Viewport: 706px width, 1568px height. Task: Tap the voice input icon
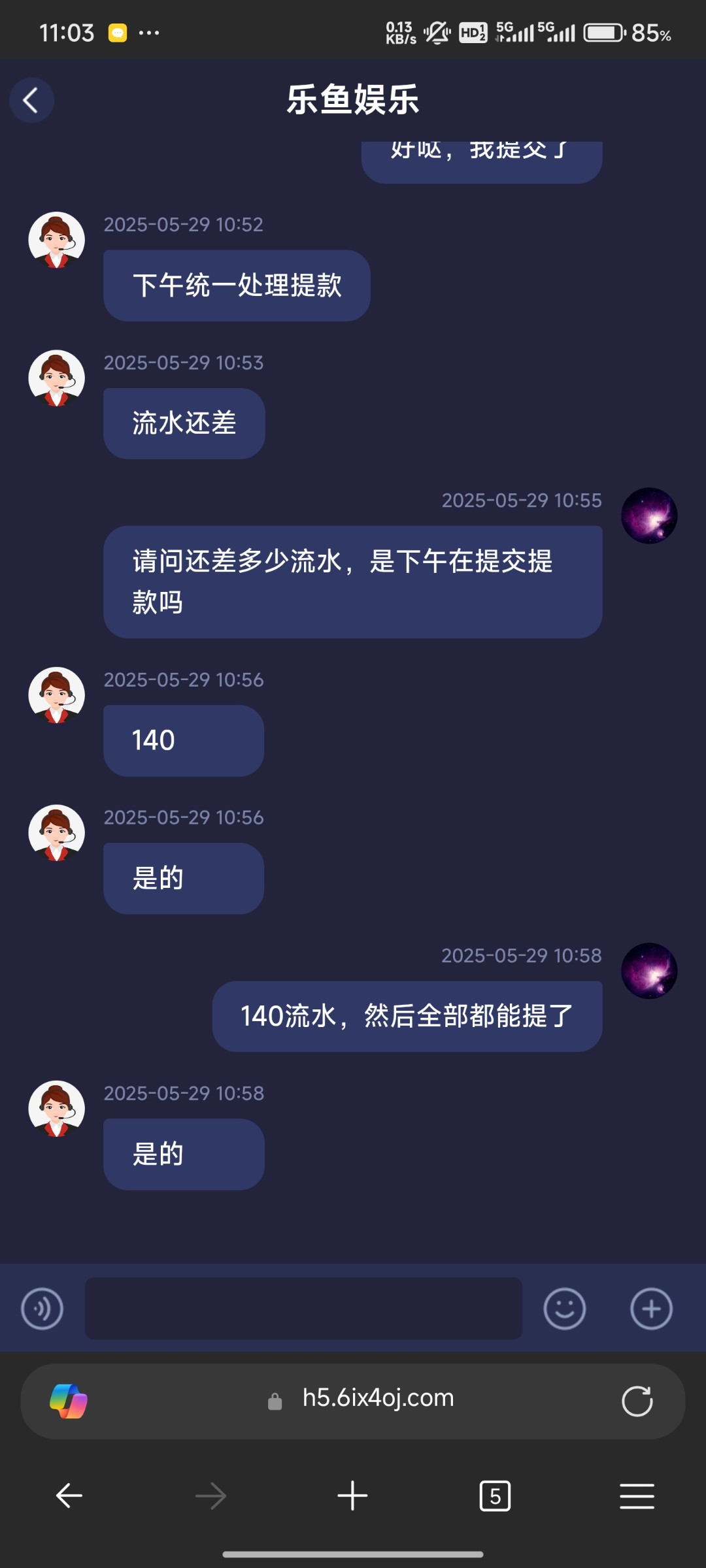point(42,1309)
